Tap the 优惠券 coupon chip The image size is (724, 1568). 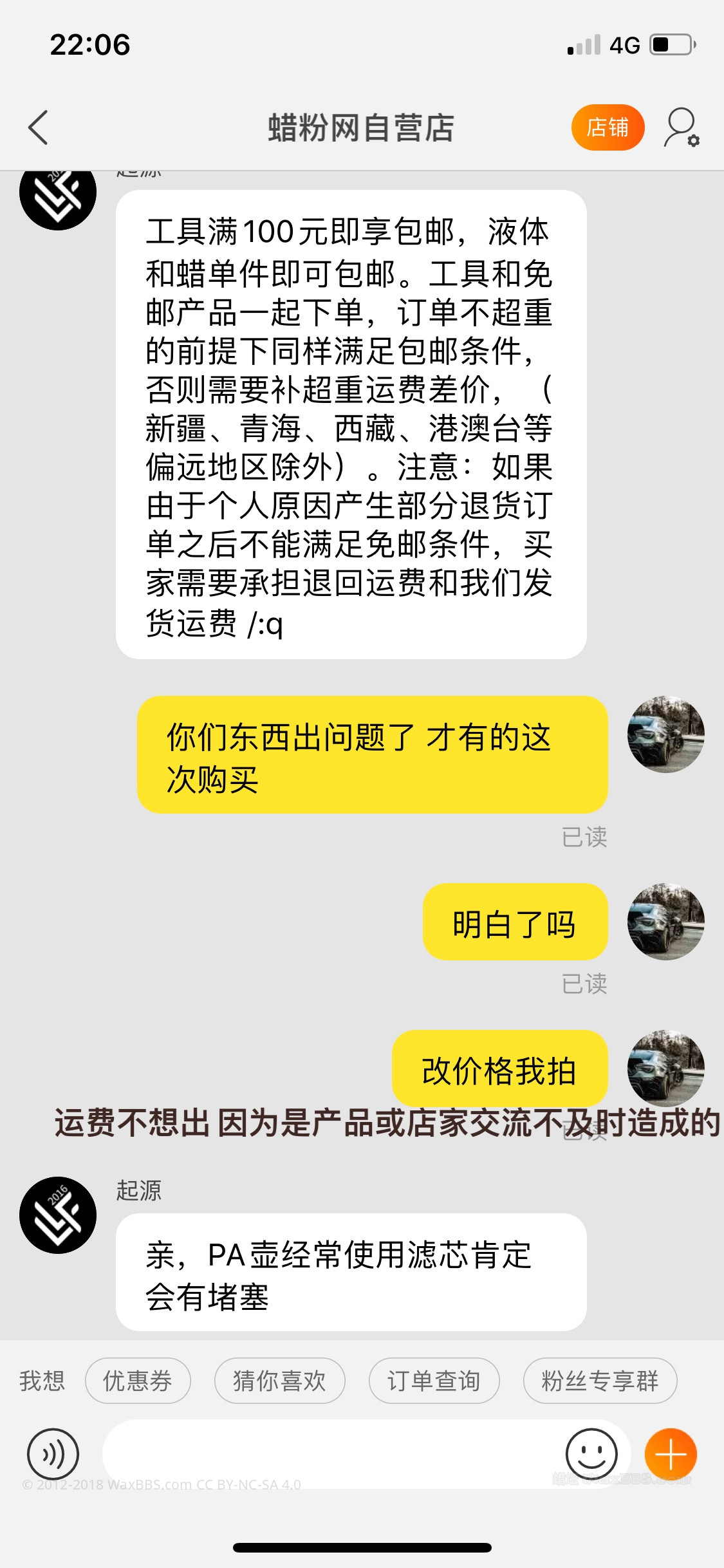pos(138,1381)
